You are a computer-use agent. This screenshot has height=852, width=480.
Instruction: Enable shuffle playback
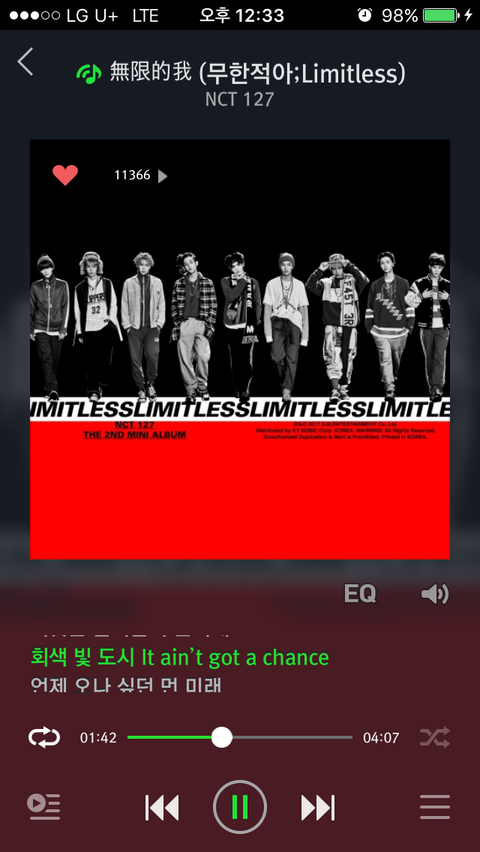435,737
